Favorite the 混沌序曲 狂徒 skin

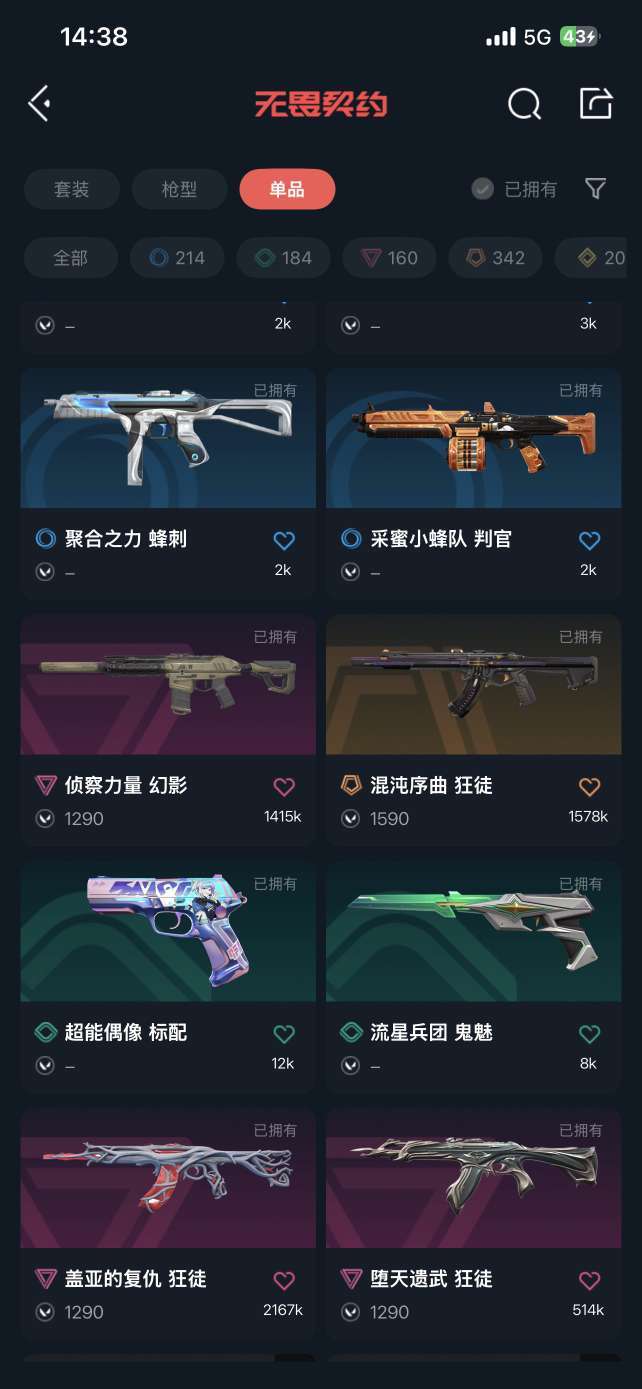[x=590, y=786]
